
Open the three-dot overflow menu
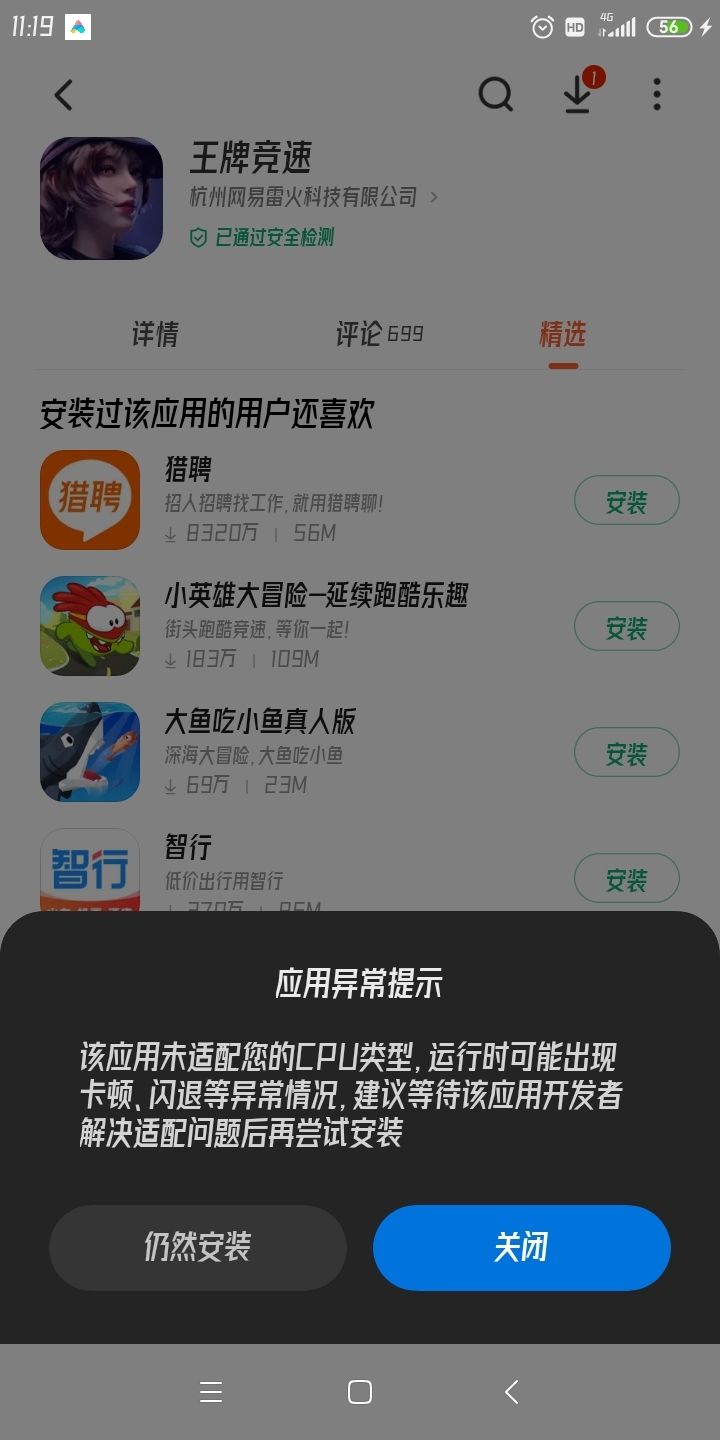coord(657,95)
